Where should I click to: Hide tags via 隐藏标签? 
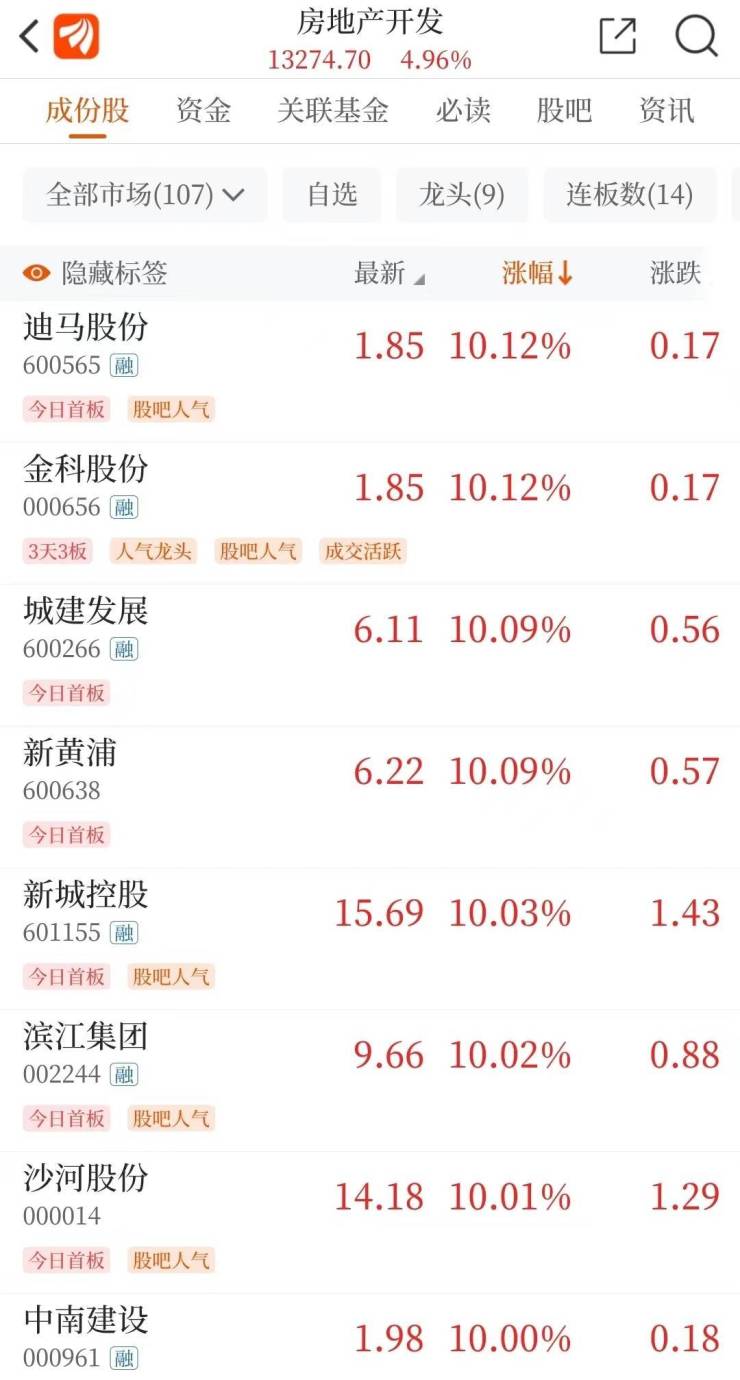pos(95,273)
